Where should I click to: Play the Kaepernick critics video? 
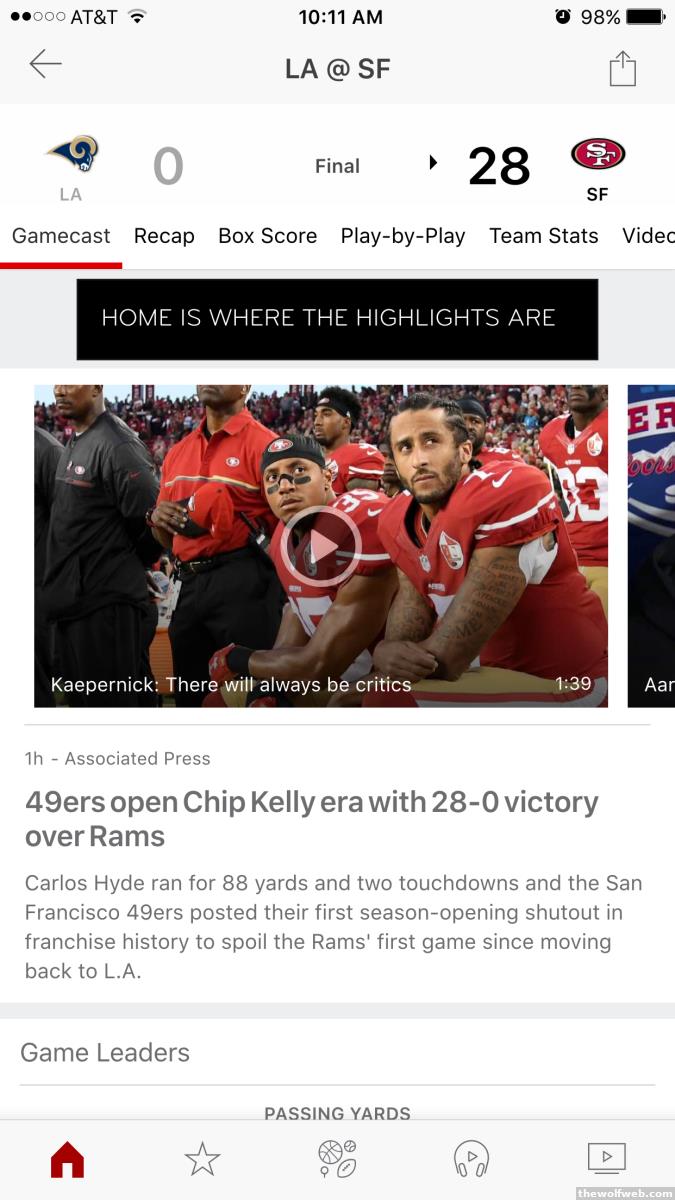tap(320, 546)
